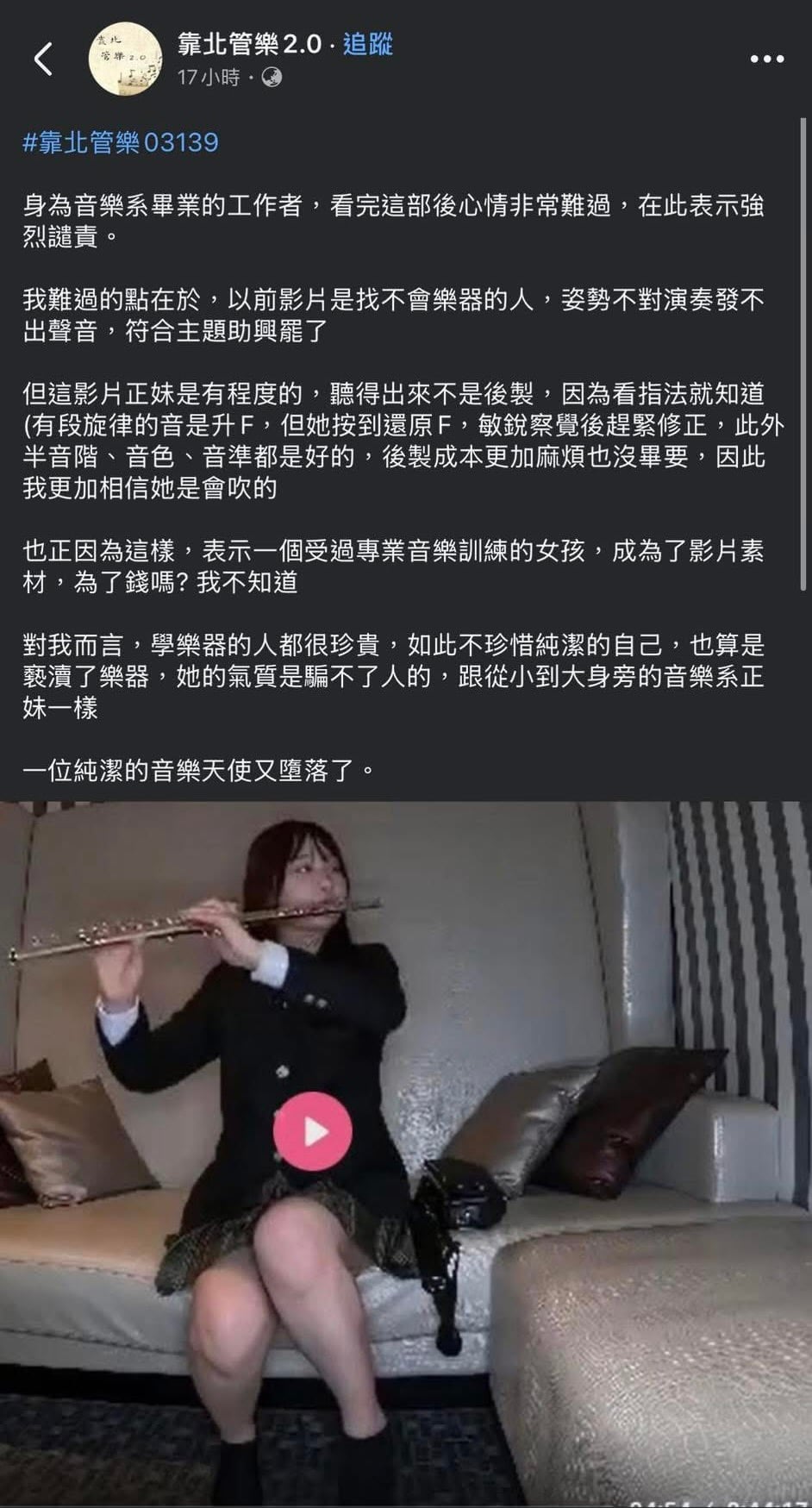Go back using the top-left arrow
The height and width of the screenshot is (1508, 812).
click(x=43, y=59)
